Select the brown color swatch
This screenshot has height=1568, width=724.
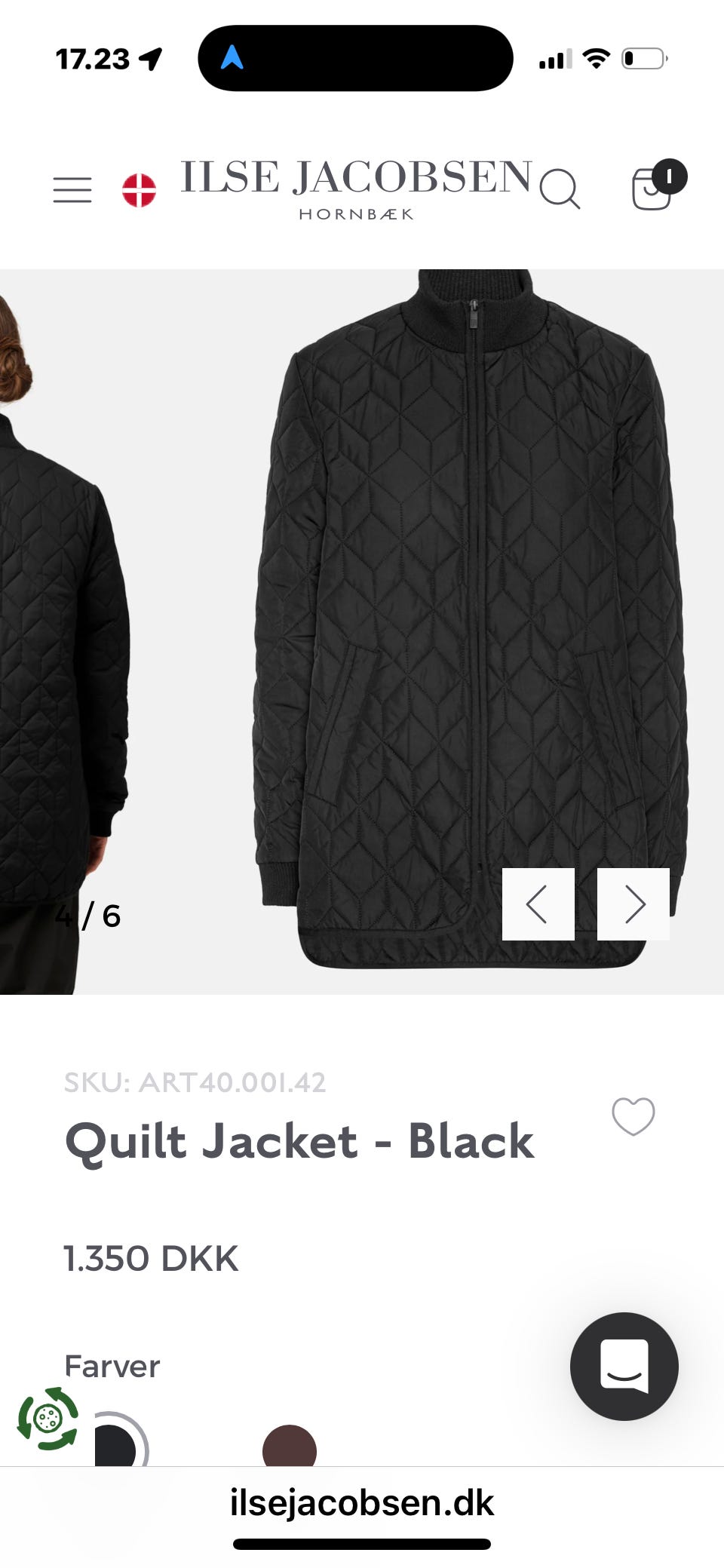point(289,1447)
